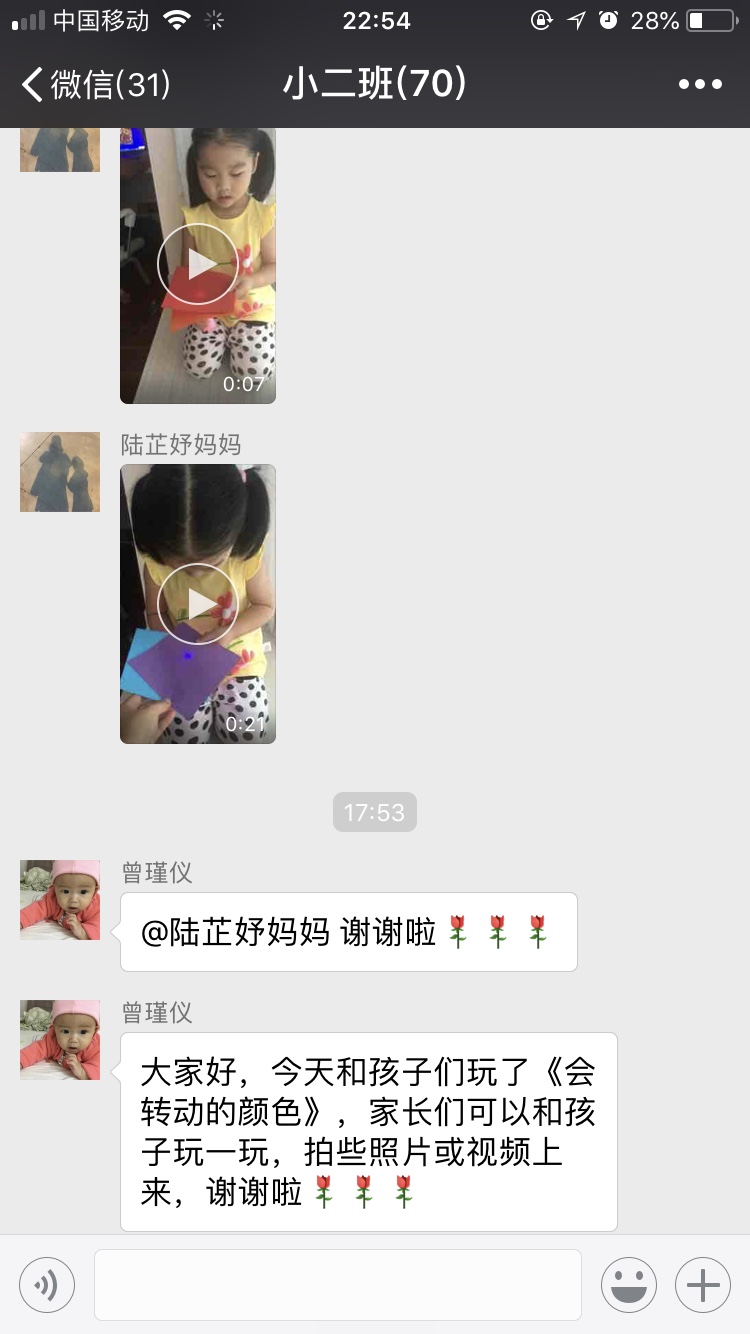Open the emoji sticker panel
The height and width of the screenshot is (1334, 750).
pos(629,1285)
